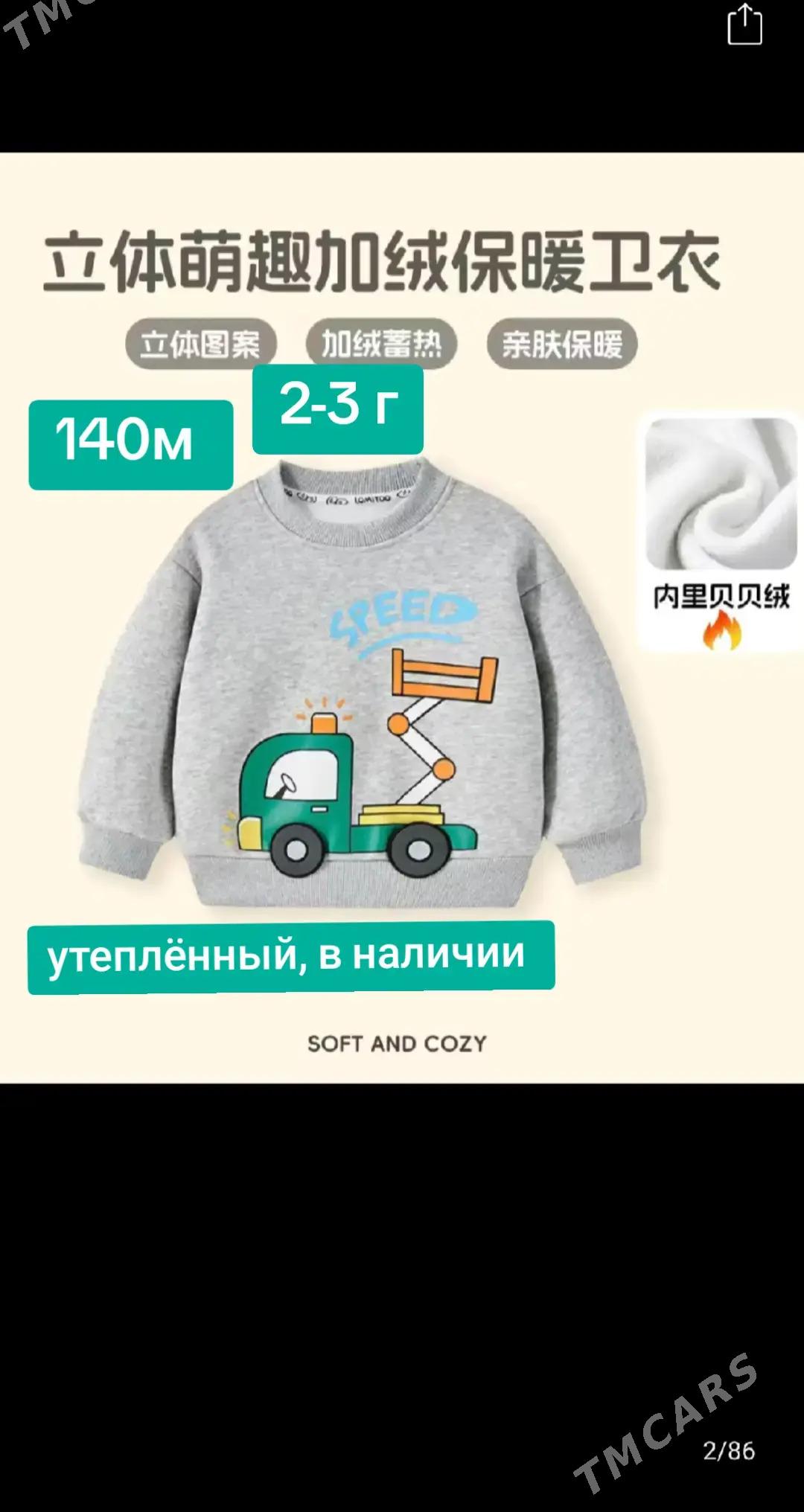Share this product photo
The image size is (804, 1512).
coord(744,25)
